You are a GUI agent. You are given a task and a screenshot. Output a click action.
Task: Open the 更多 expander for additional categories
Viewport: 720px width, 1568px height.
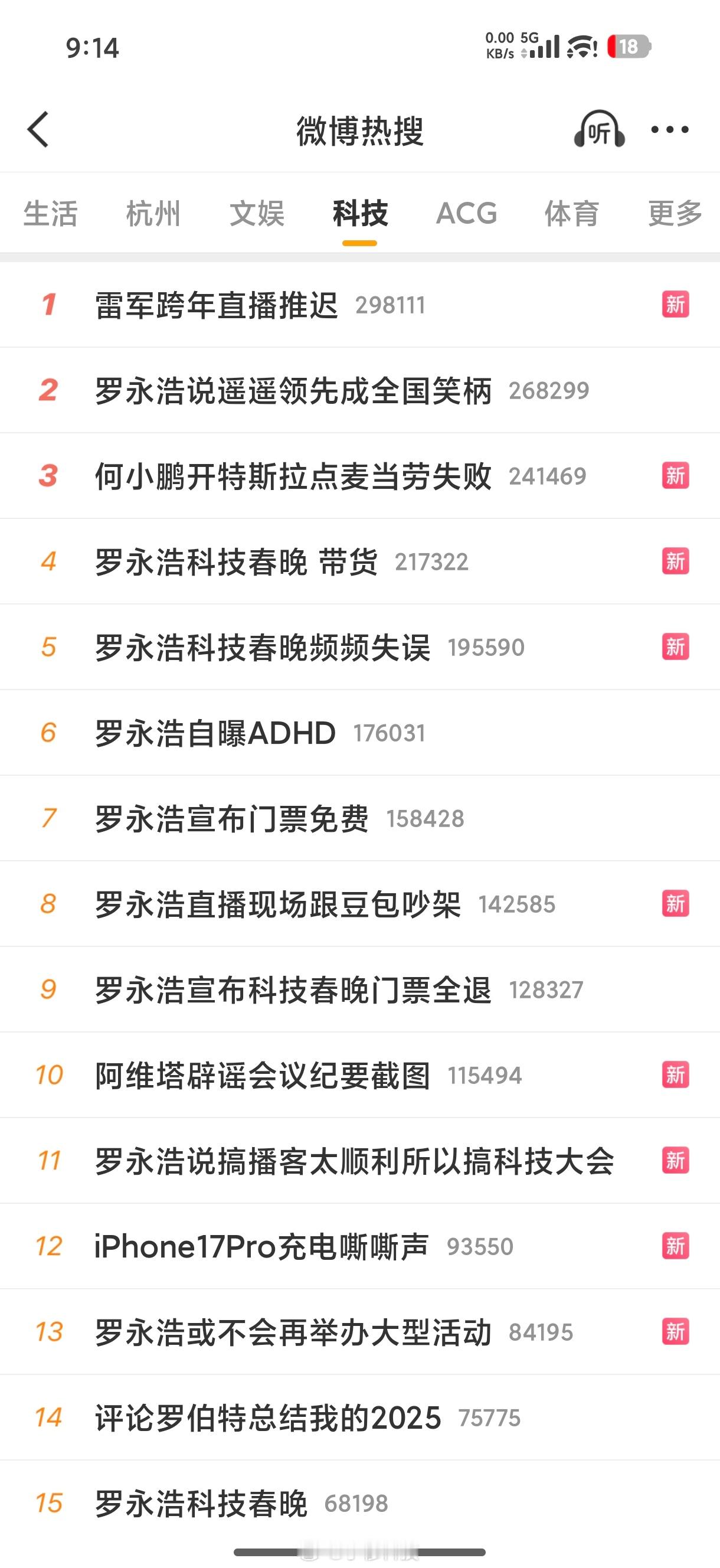pos(672,213)
